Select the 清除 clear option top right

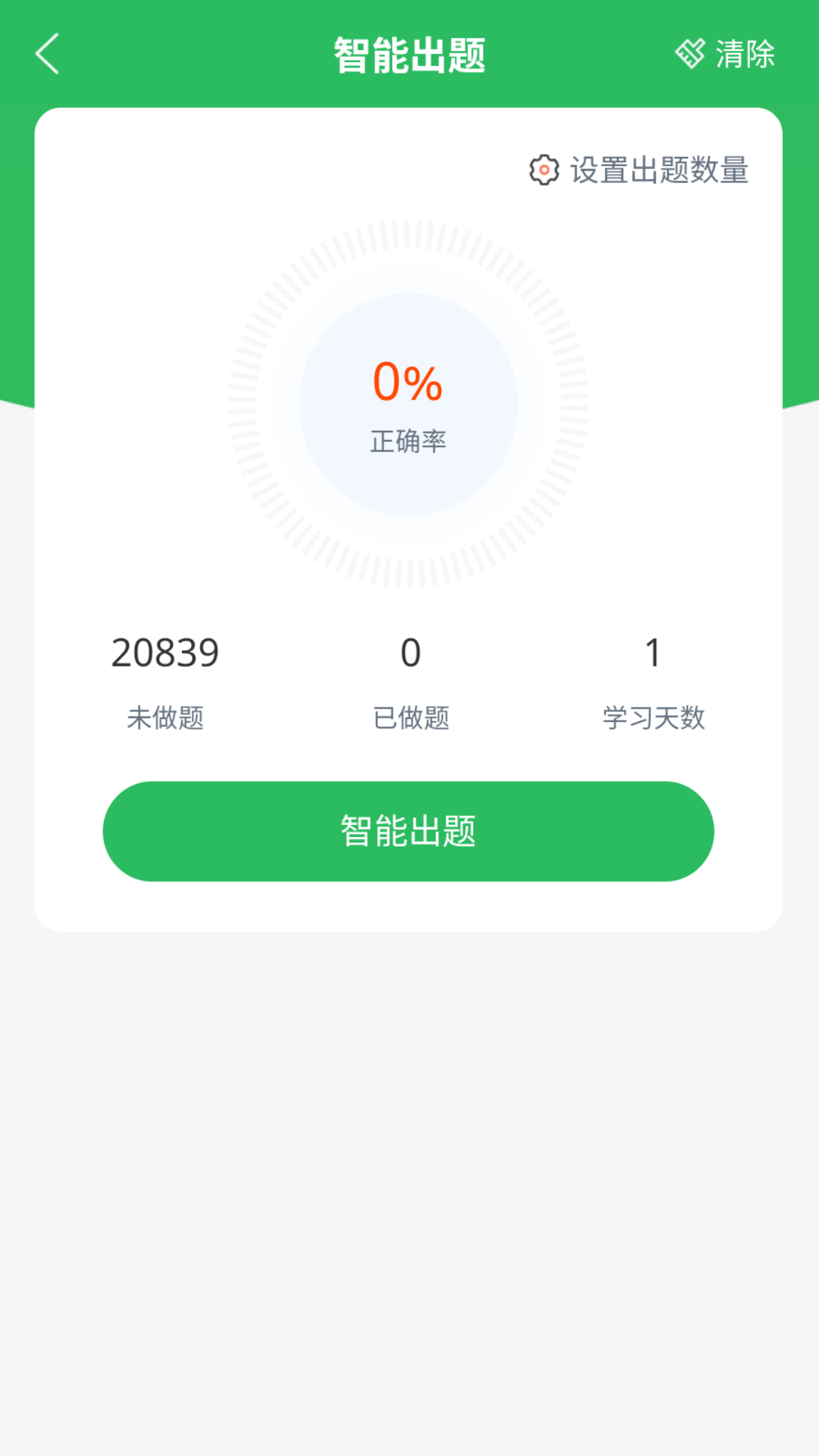click(x=726, y=55)
